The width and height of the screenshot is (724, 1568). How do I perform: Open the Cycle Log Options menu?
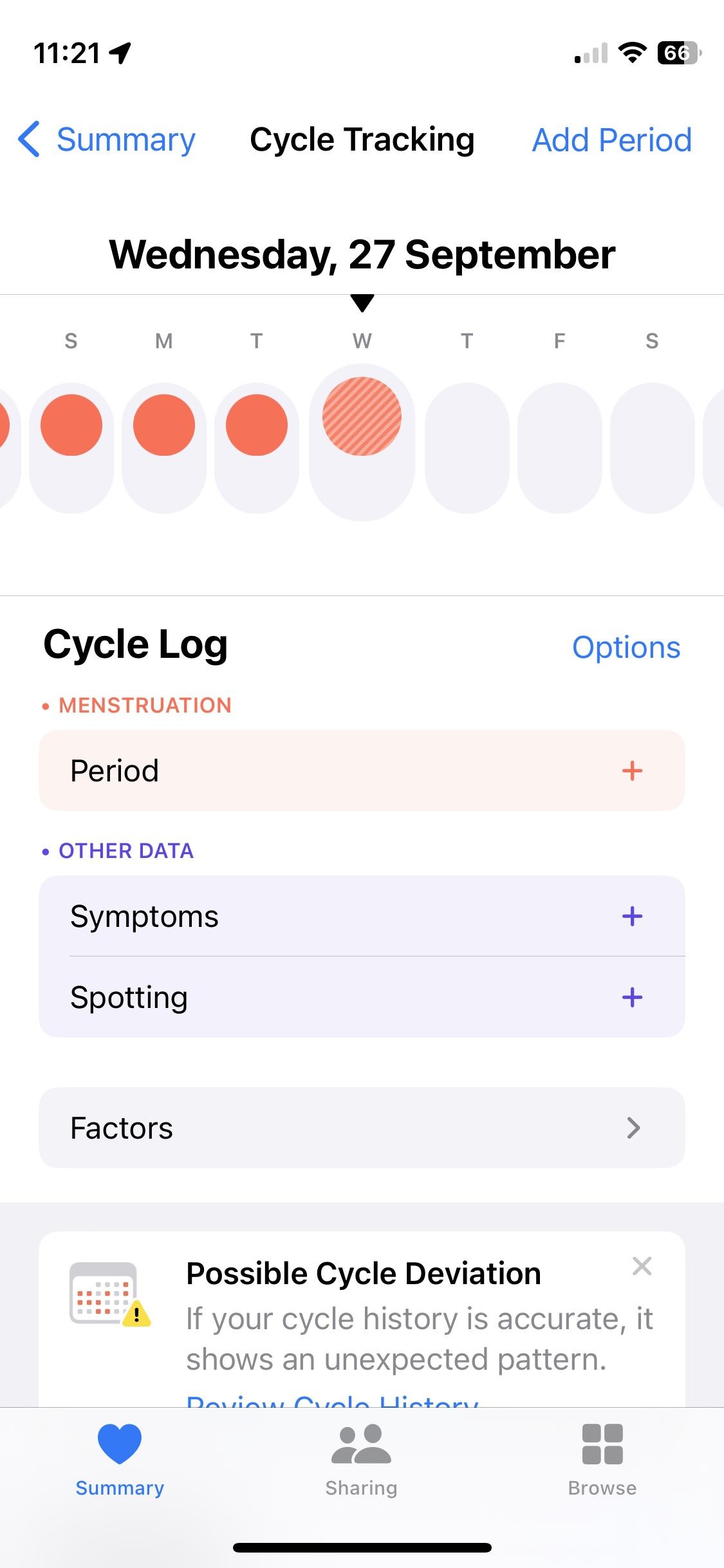pyautogui.click(x=626, y=646)
